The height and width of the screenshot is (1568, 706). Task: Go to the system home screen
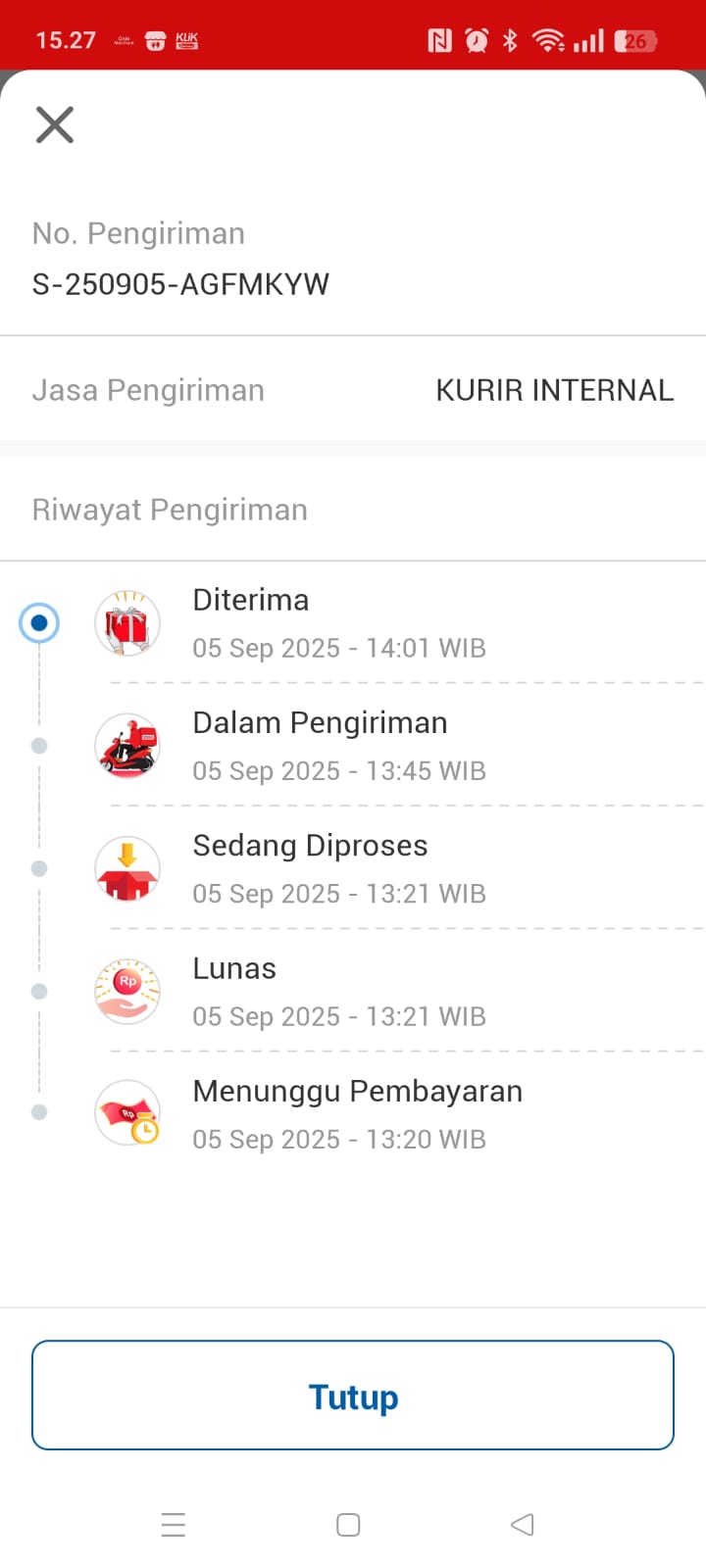[x=348, y=1525]
